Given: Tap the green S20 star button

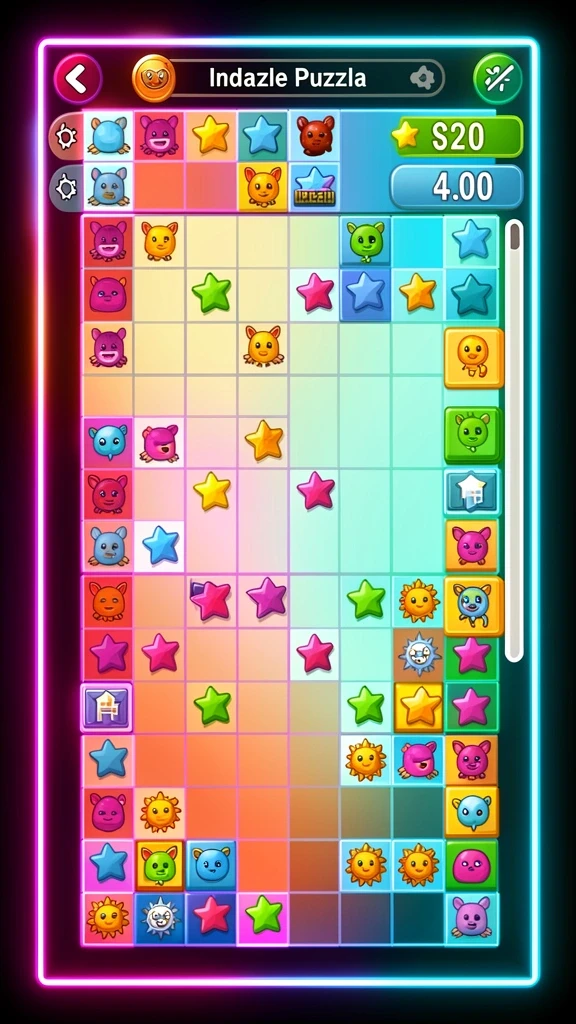Looking at the screenshot, I should pyautogui.click(x=457, y=136).
